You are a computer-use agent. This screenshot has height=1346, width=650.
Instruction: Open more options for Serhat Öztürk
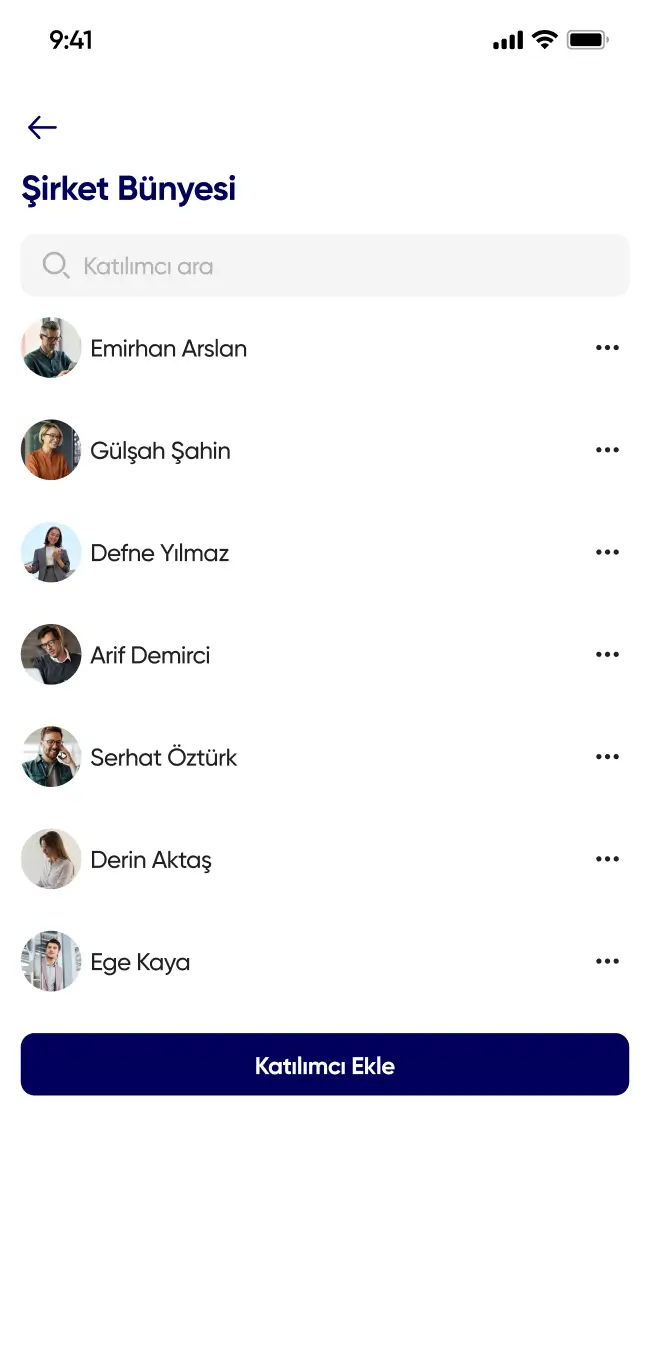607,757
